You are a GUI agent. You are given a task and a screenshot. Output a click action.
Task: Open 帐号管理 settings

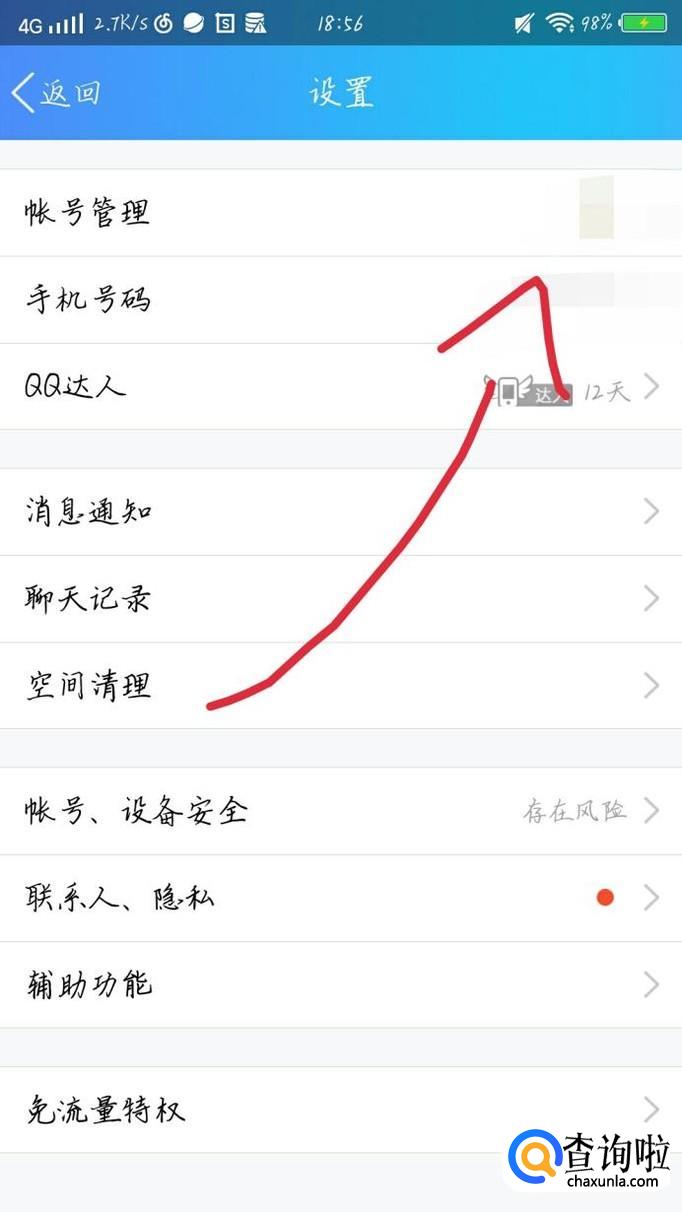coord(88,212)
